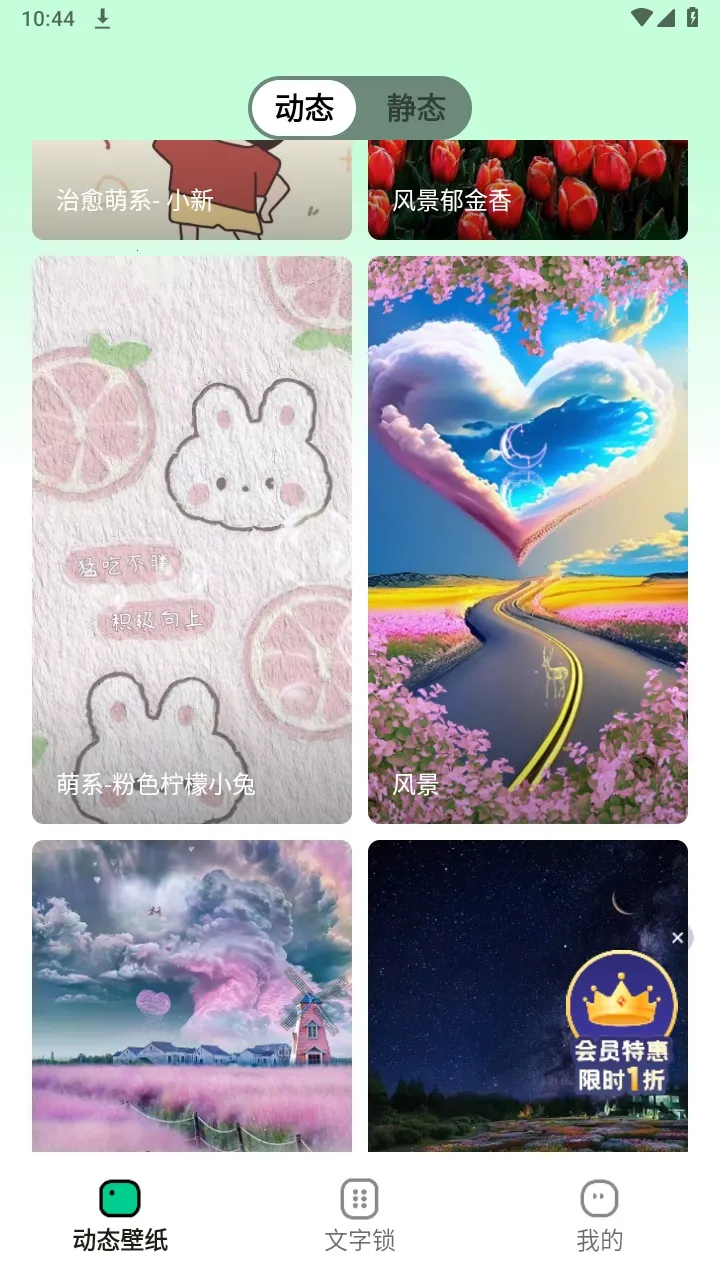The width and height of the screenshot is (720, 1280).
Task: Select the 动态 tab
Action: pos(304,108)
